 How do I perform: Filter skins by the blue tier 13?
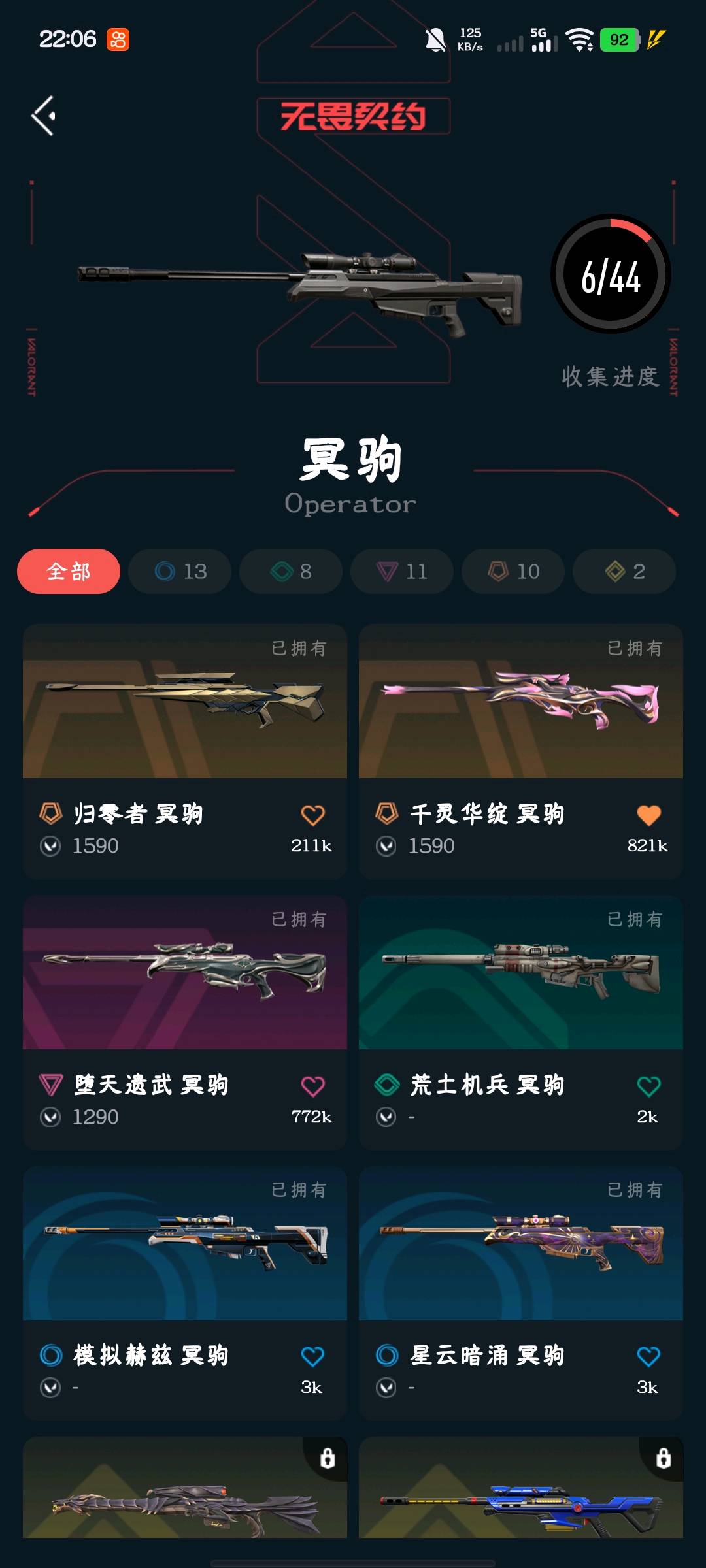click(180, 572)
